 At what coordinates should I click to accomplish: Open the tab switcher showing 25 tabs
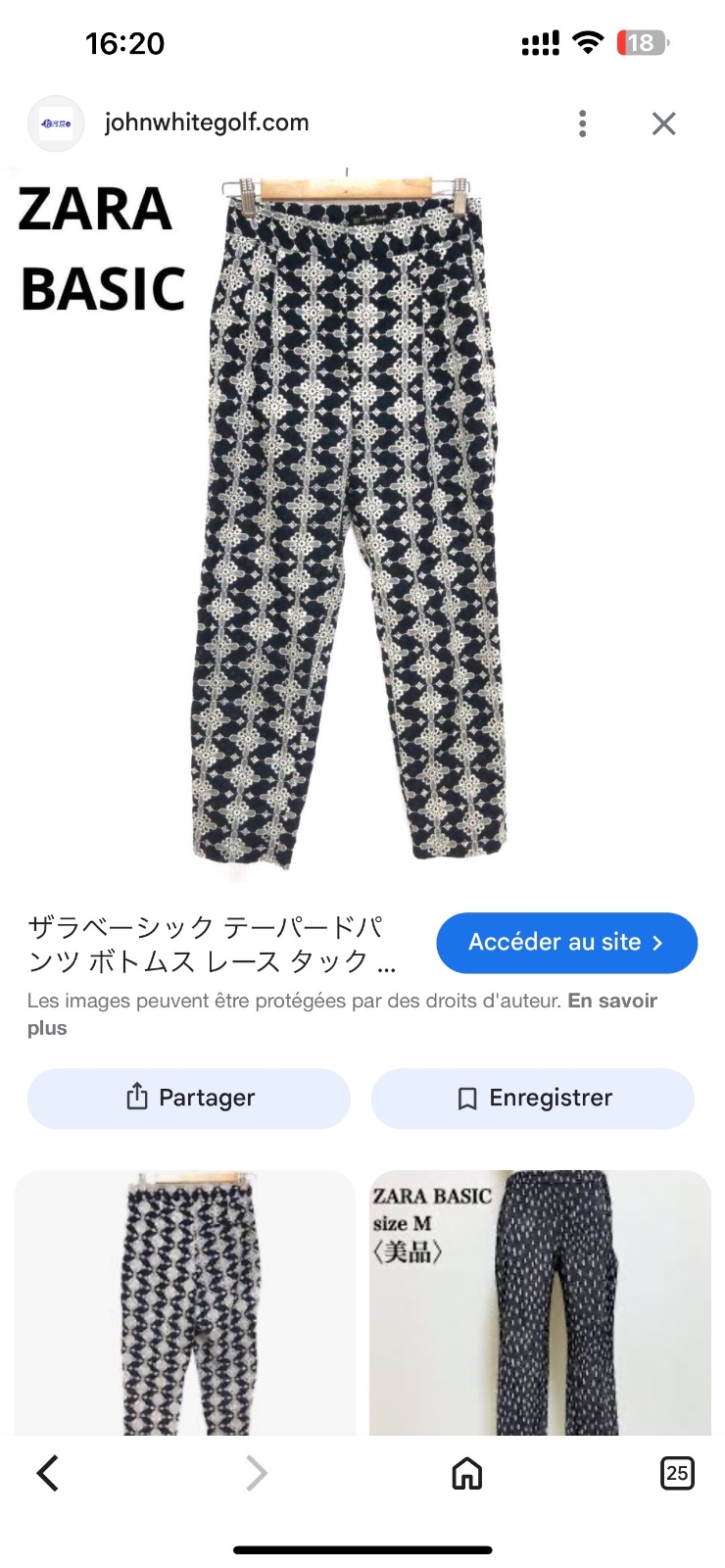click(x=677, y=1473)
